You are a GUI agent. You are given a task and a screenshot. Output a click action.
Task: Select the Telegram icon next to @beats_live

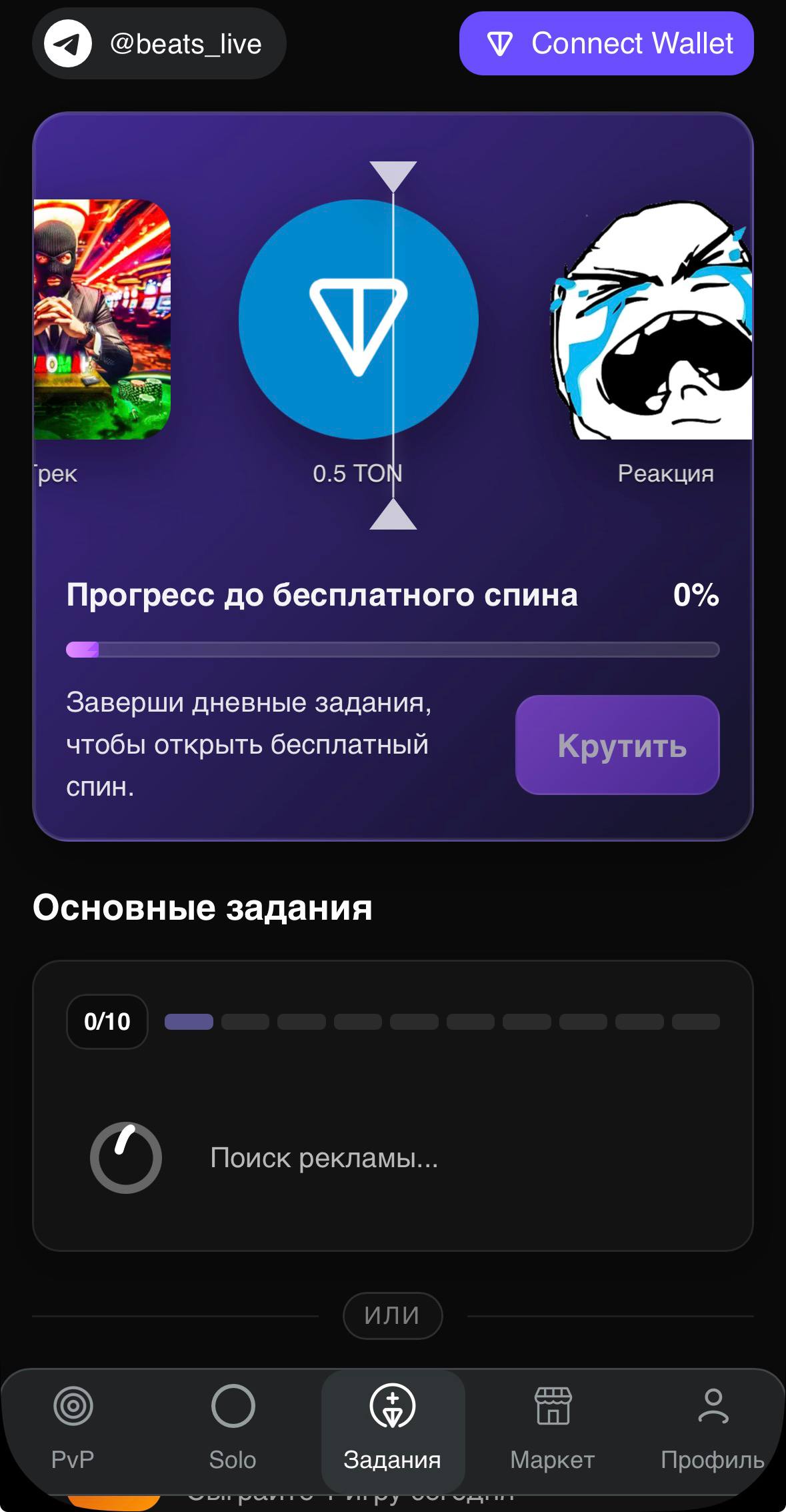(x=68, y=43)
